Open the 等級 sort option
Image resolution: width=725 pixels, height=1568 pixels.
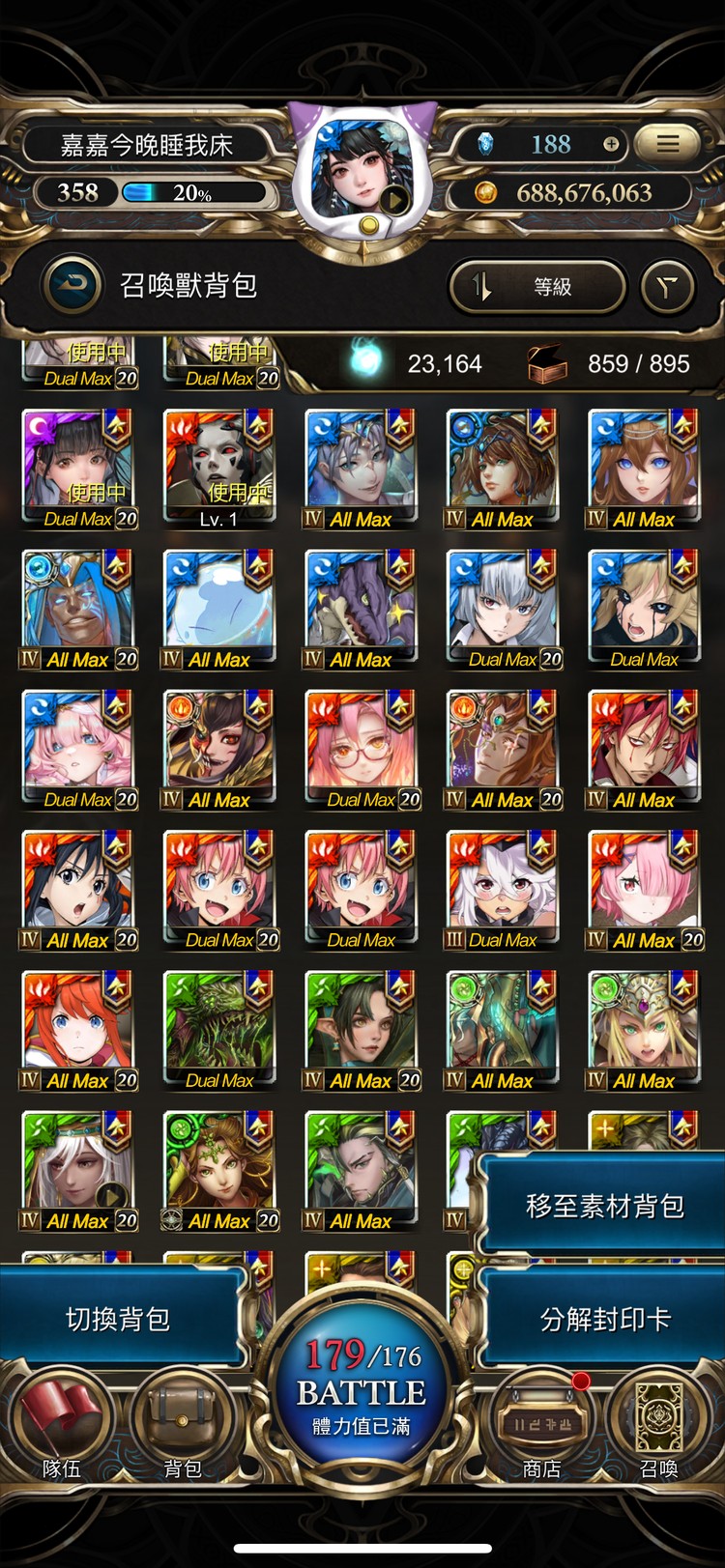click(537, 286)
